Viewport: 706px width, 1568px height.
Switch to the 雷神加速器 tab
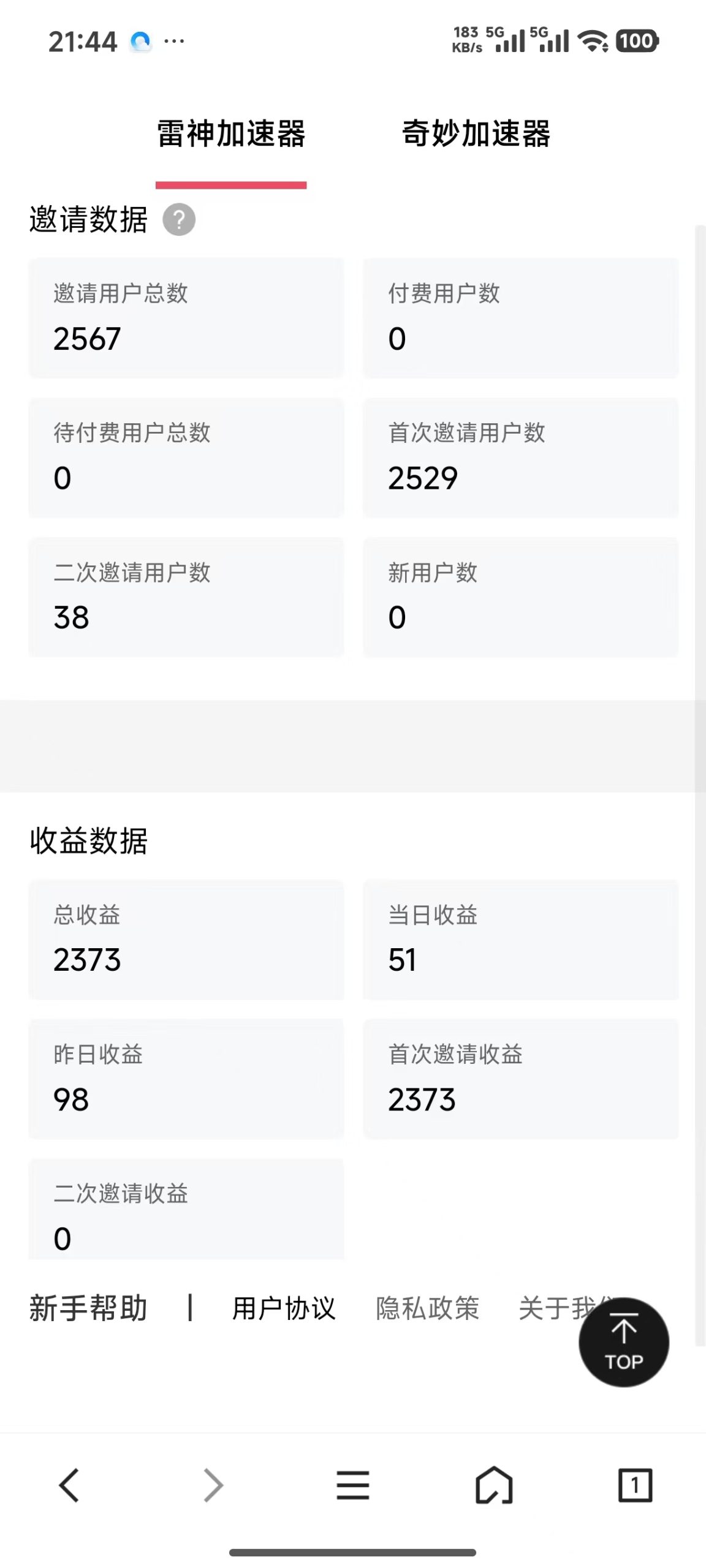click(231, 134)
